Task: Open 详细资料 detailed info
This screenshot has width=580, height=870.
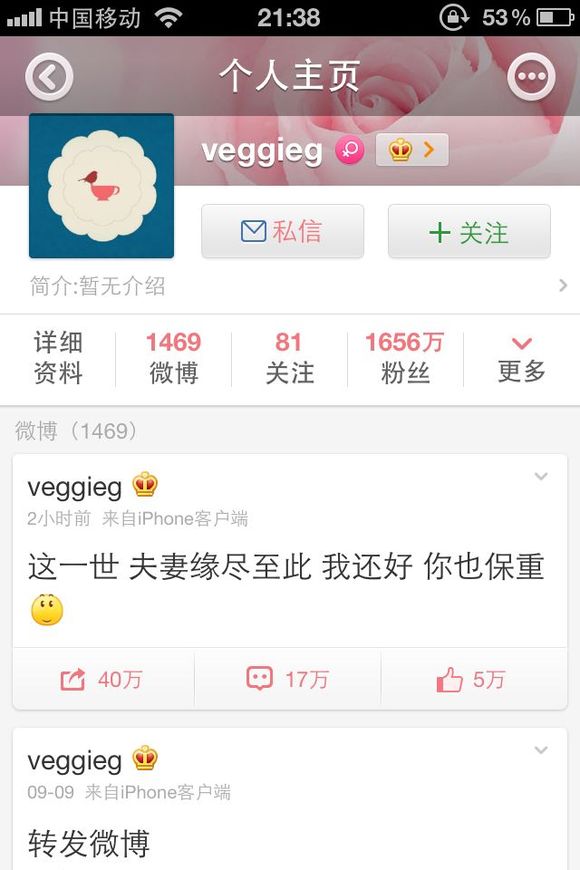Action: tap(58, 357)
